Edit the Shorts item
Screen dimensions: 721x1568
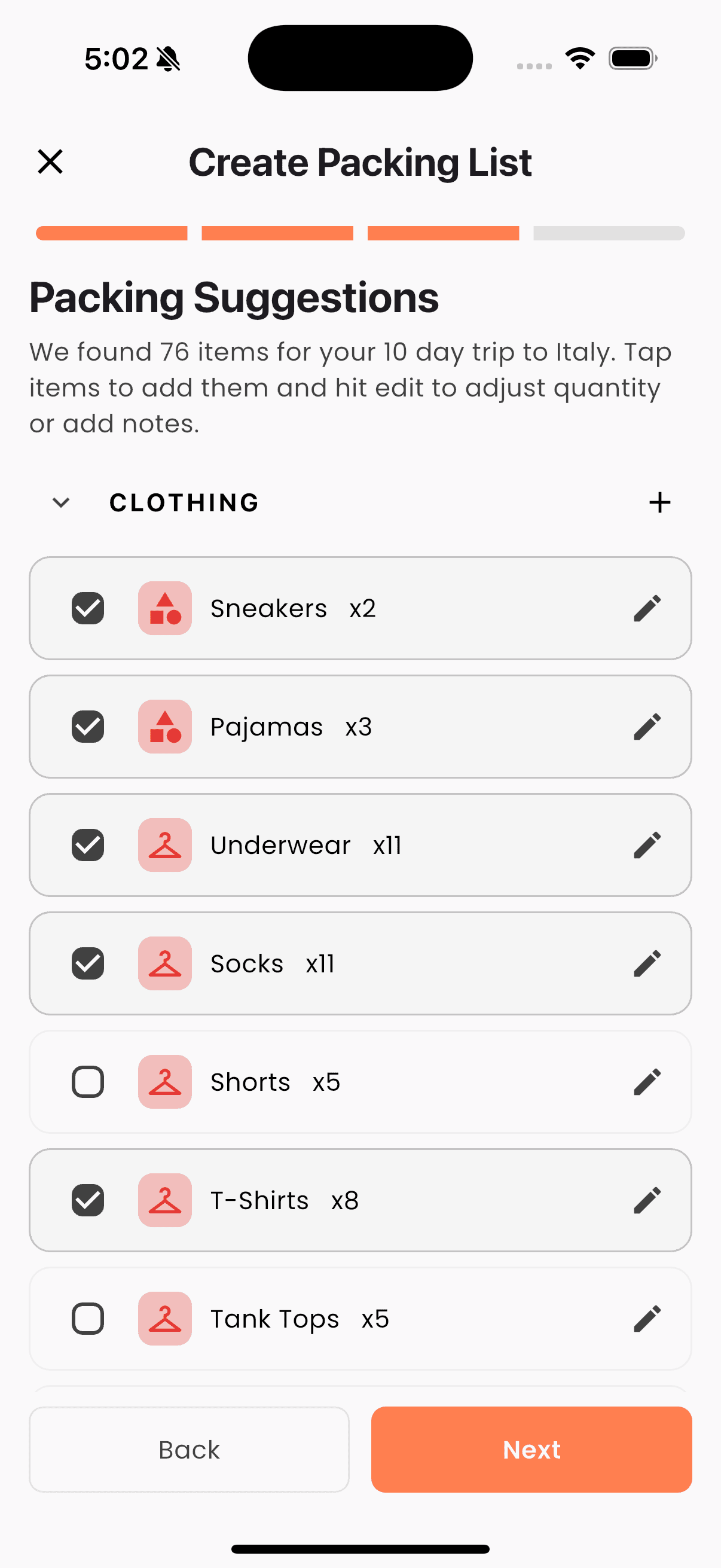tap(647, 1082)
